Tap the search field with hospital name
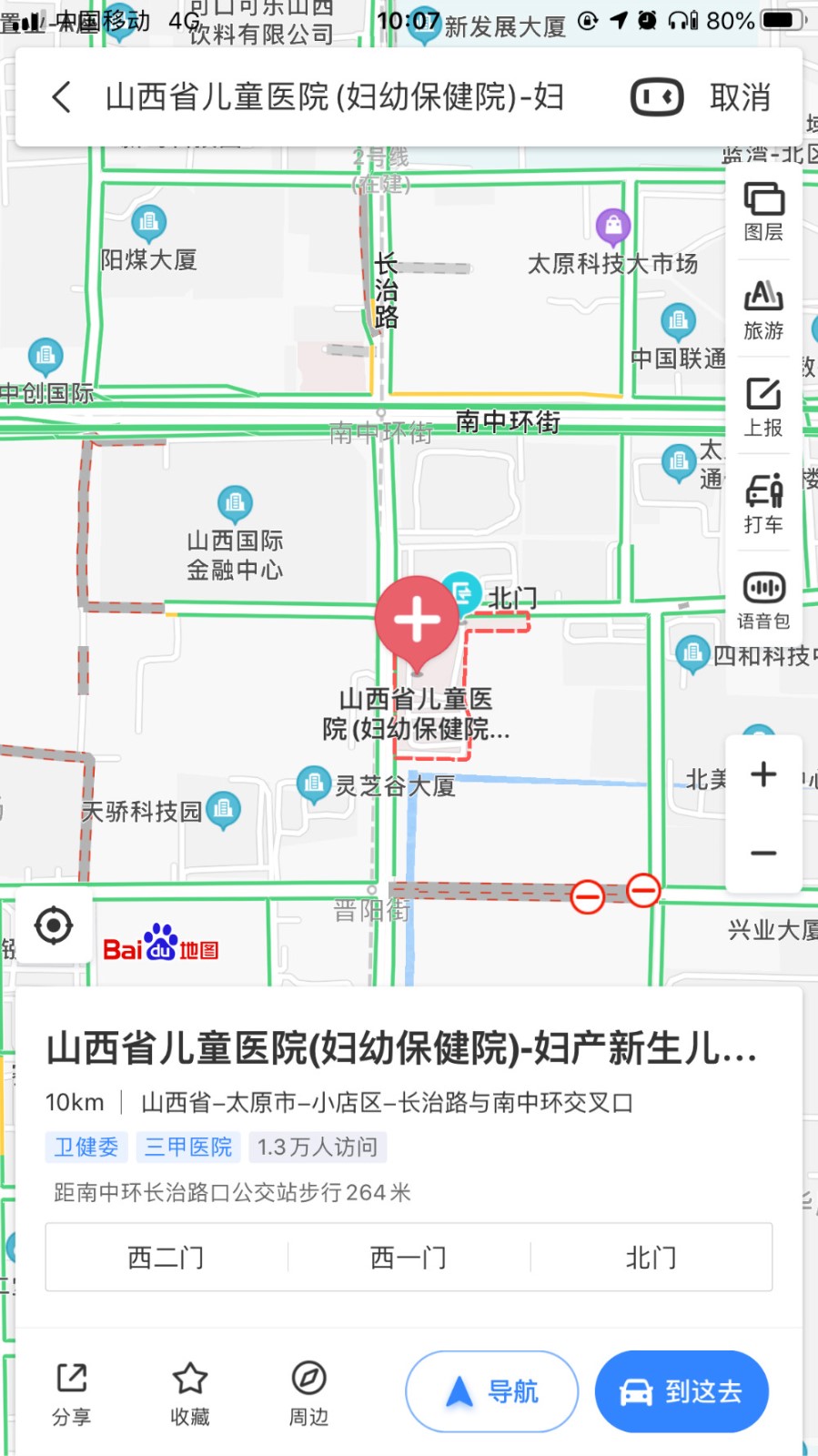The width and height of the screenshot is (818, 1456). coord(335,96)
